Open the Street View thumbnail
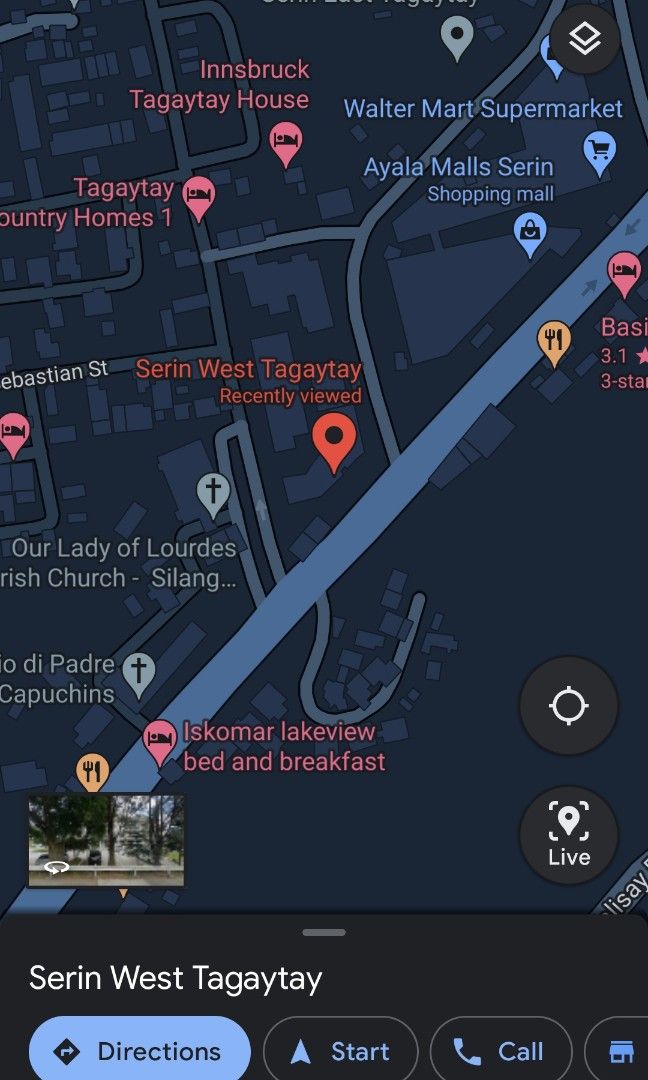 (x=106, y=841)
